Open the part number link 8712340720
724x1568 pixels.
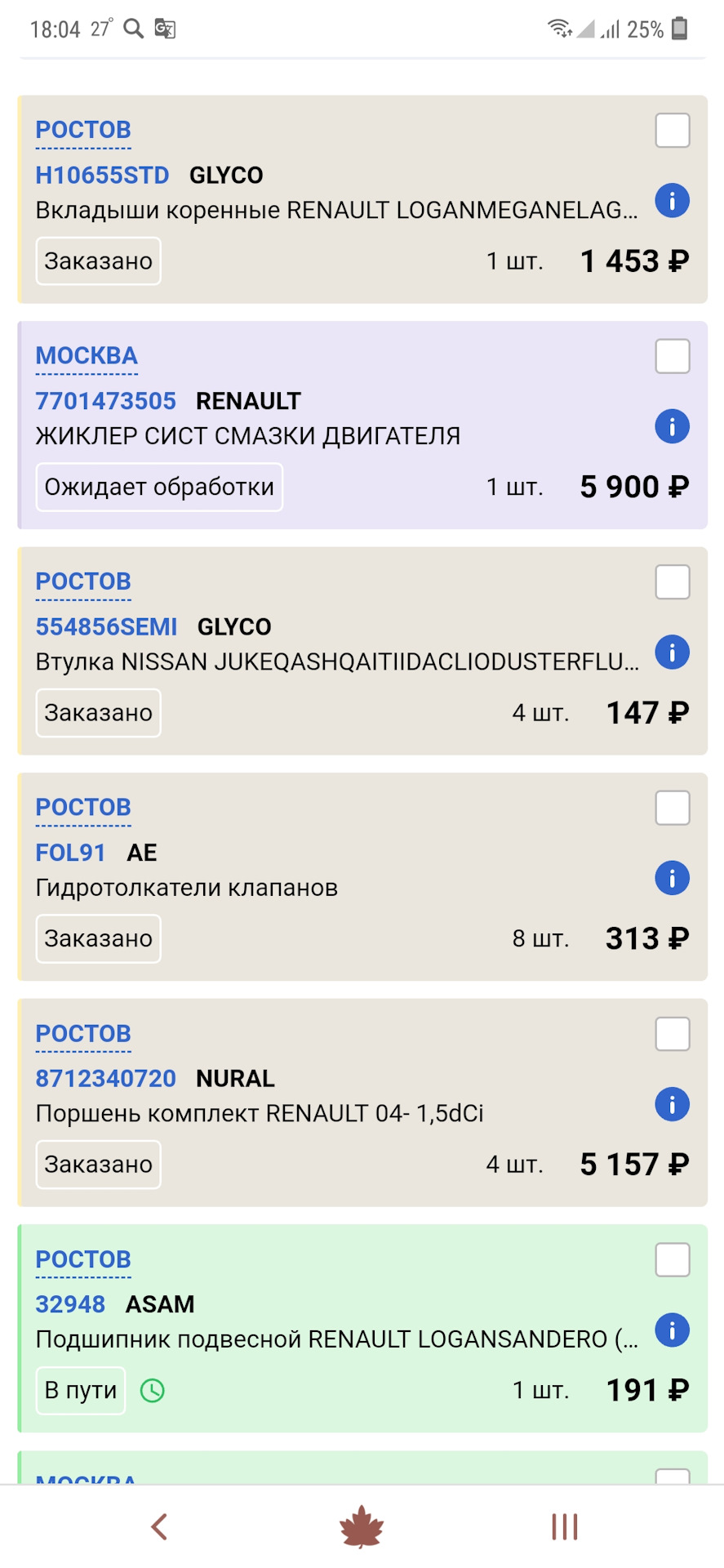point(105,1079)
